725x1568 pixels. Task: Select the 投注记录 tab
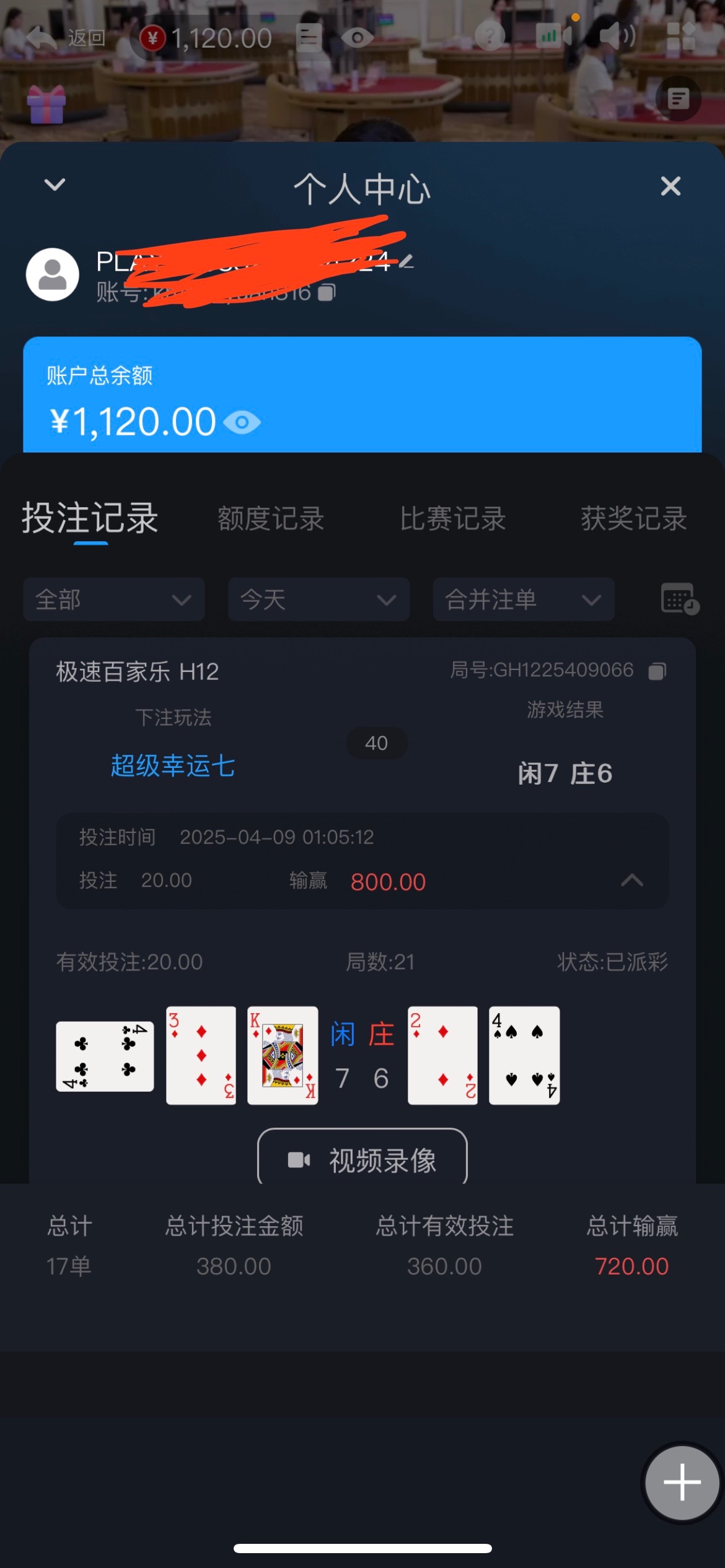pyautogui.click(x=90, y=518)
